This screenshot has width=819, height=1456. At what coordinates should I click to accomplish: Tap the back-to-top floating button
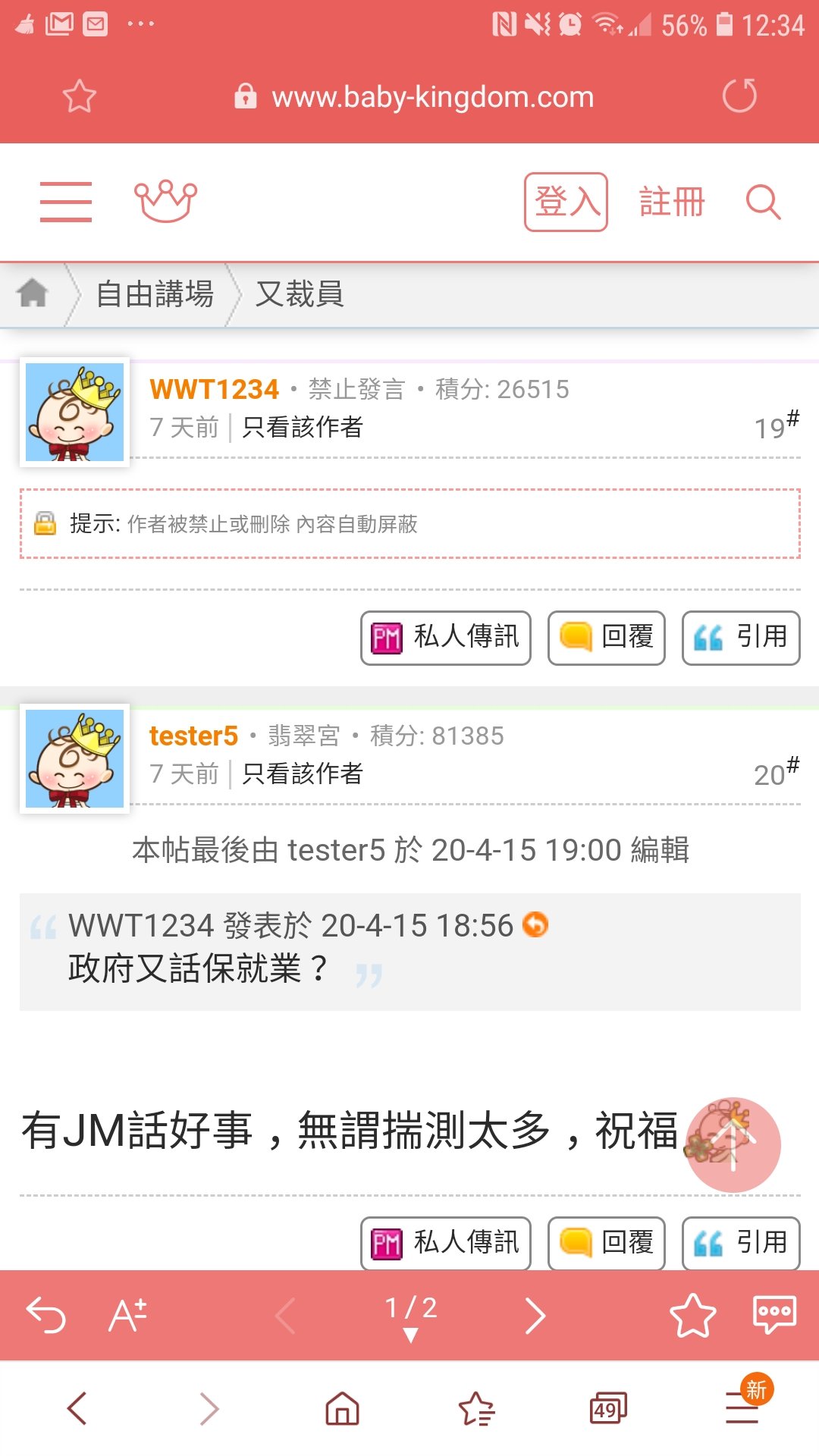(733, 1144)
